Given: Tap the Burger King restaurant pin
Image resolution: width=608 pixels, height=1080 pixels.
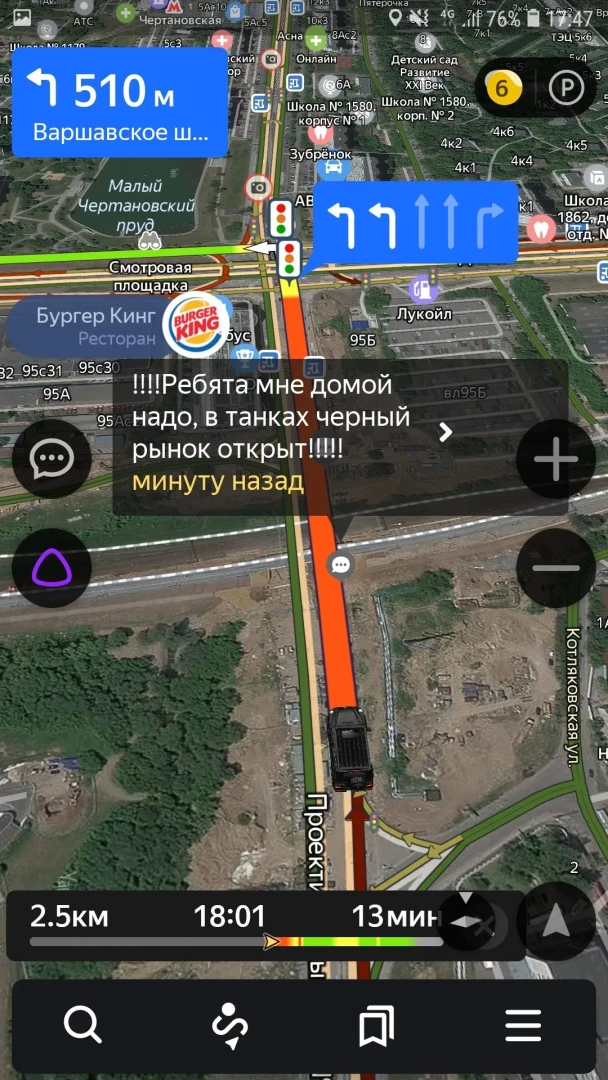Looking at the screenshot, I should pyautogui.click(x=198, y=326).
